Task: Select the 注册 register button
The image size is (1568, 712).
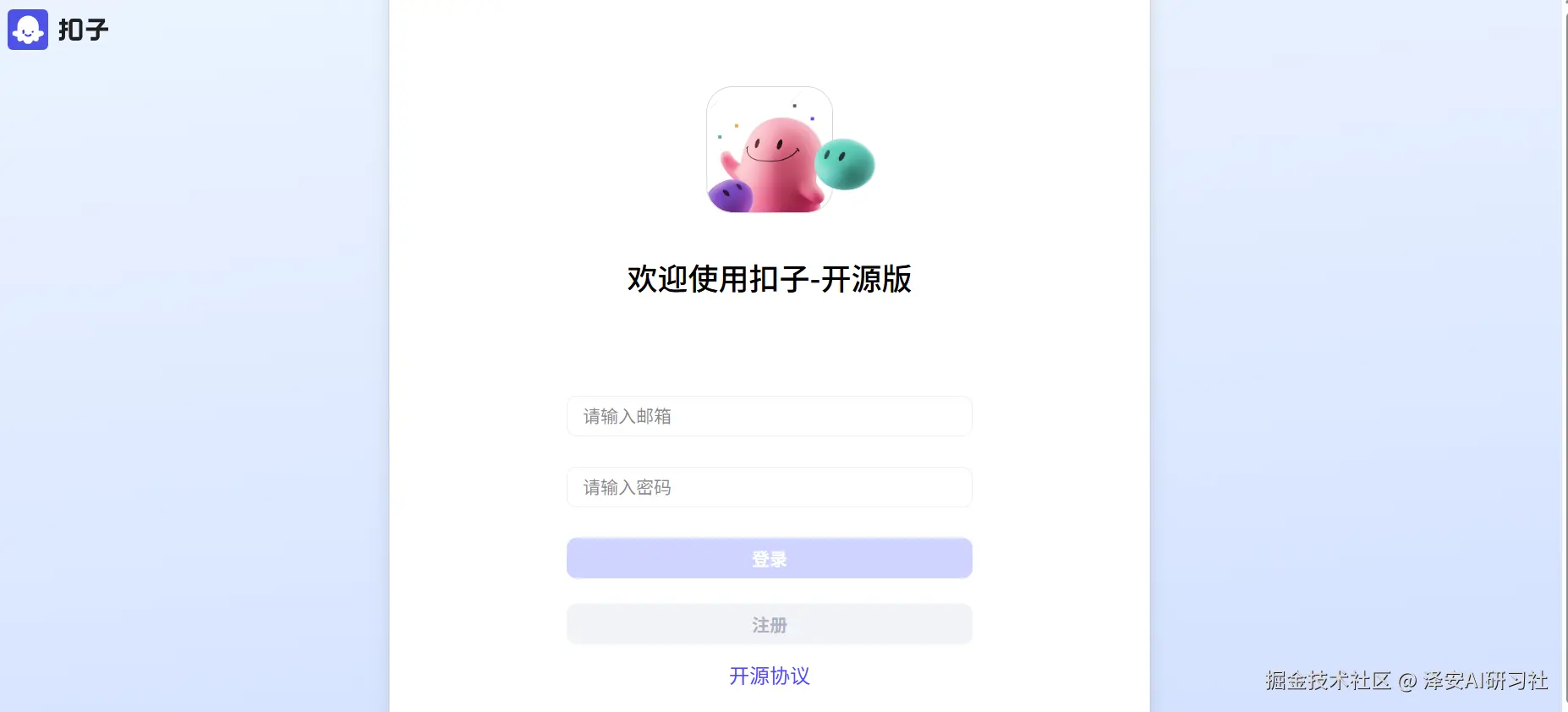Action: click(x=769, y=624)
